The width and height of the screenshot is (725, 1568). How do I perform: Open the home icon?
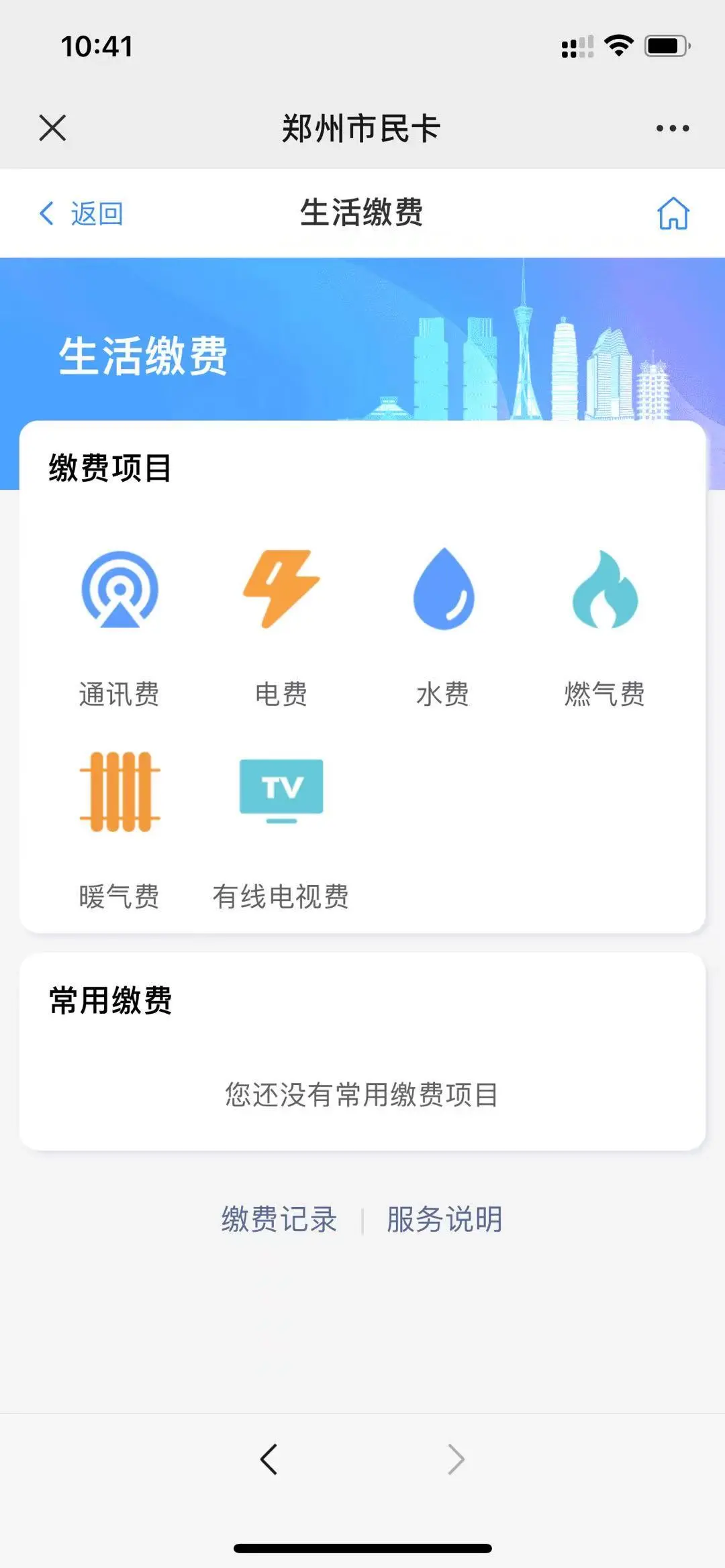click(x=673, y=213)
